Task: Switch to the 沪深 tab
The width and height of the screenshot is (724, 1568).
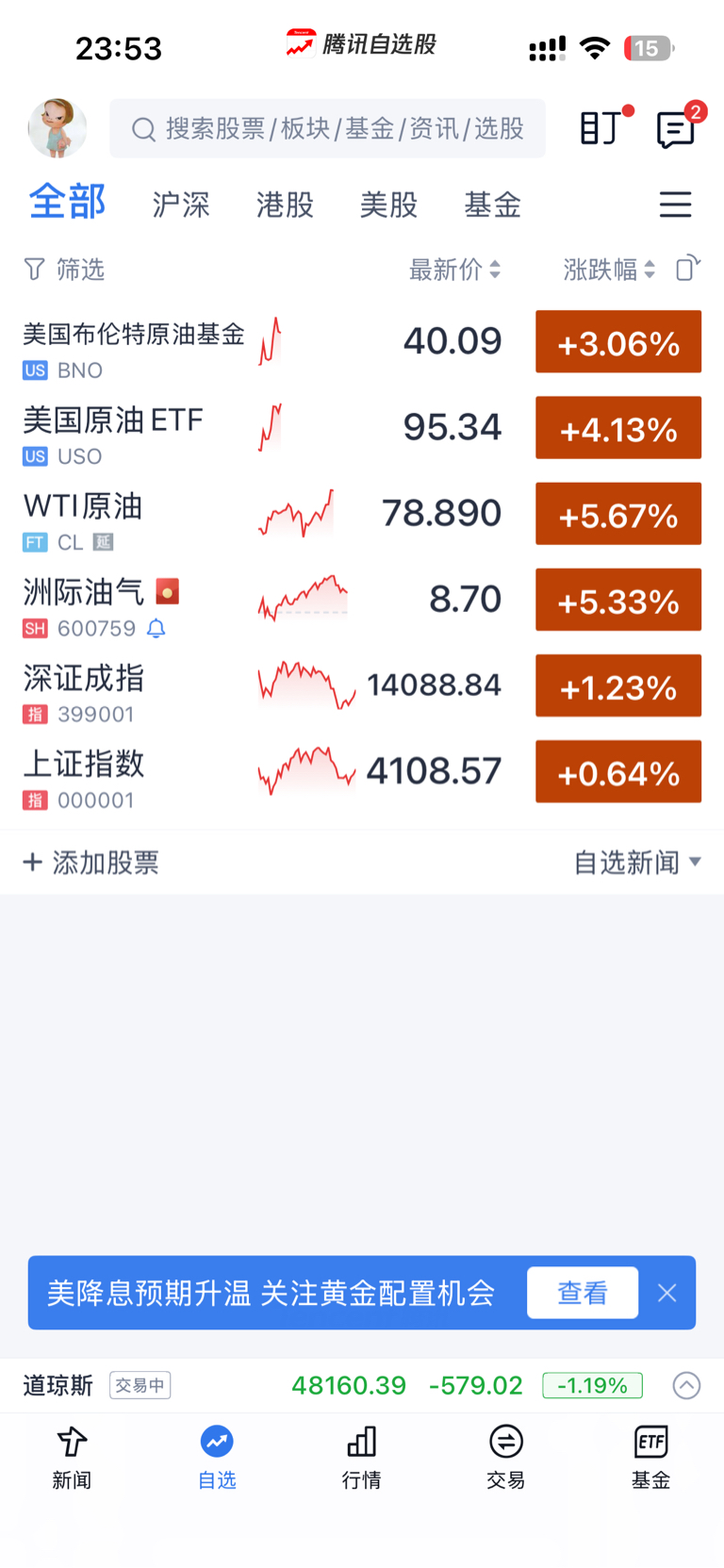Action: click(181, 205)
